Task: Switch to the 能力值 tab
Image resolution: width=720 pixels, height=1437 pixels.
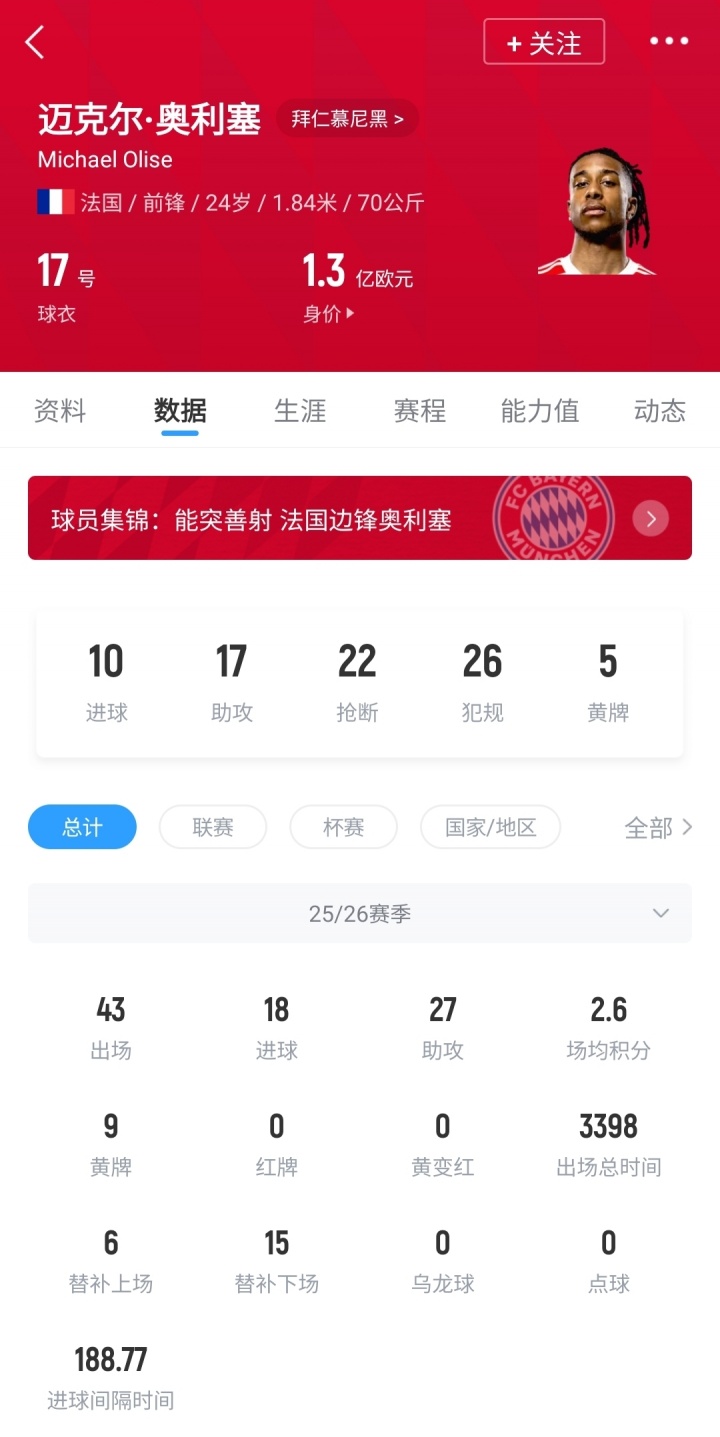Action: coord(539,411)
